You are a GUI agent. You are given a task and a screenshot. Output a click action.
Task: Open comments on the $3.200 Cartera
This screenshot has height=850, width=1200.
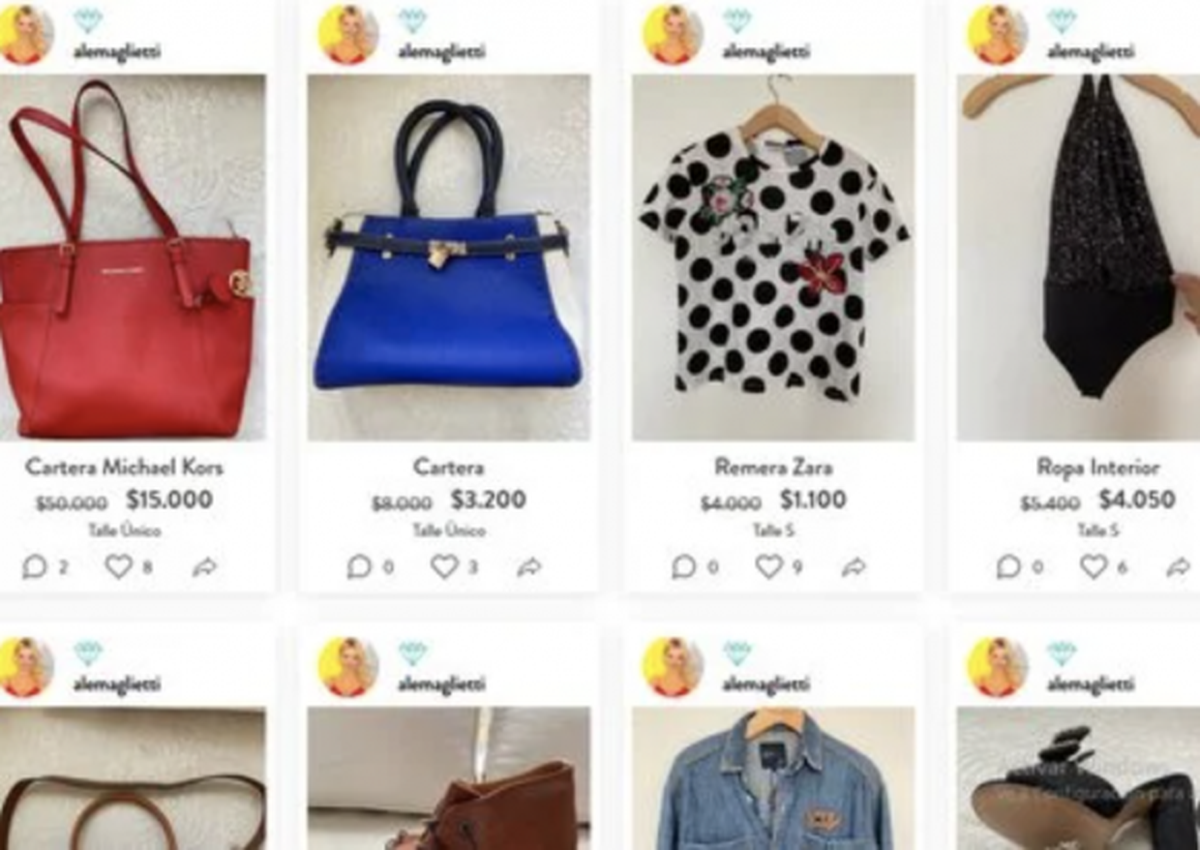(360, 567)
